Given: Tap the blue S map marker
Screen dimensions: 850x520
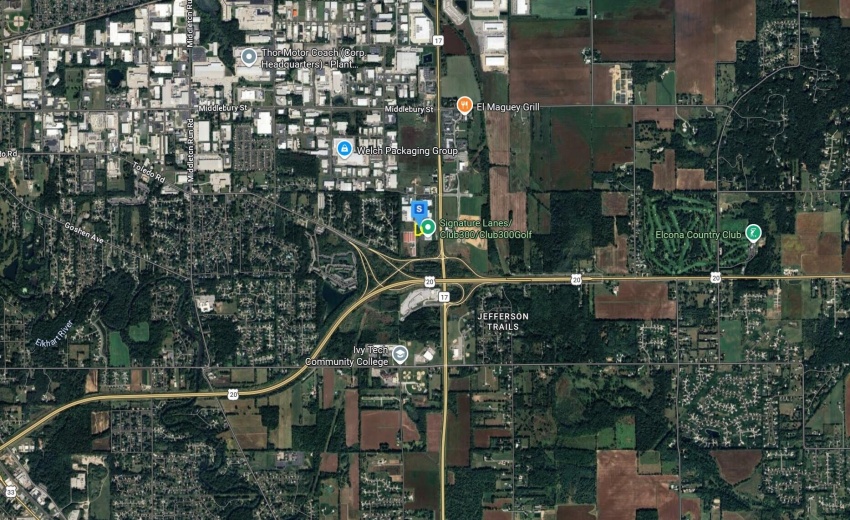Looking at the screenshot, I should [x=419, y=209].
